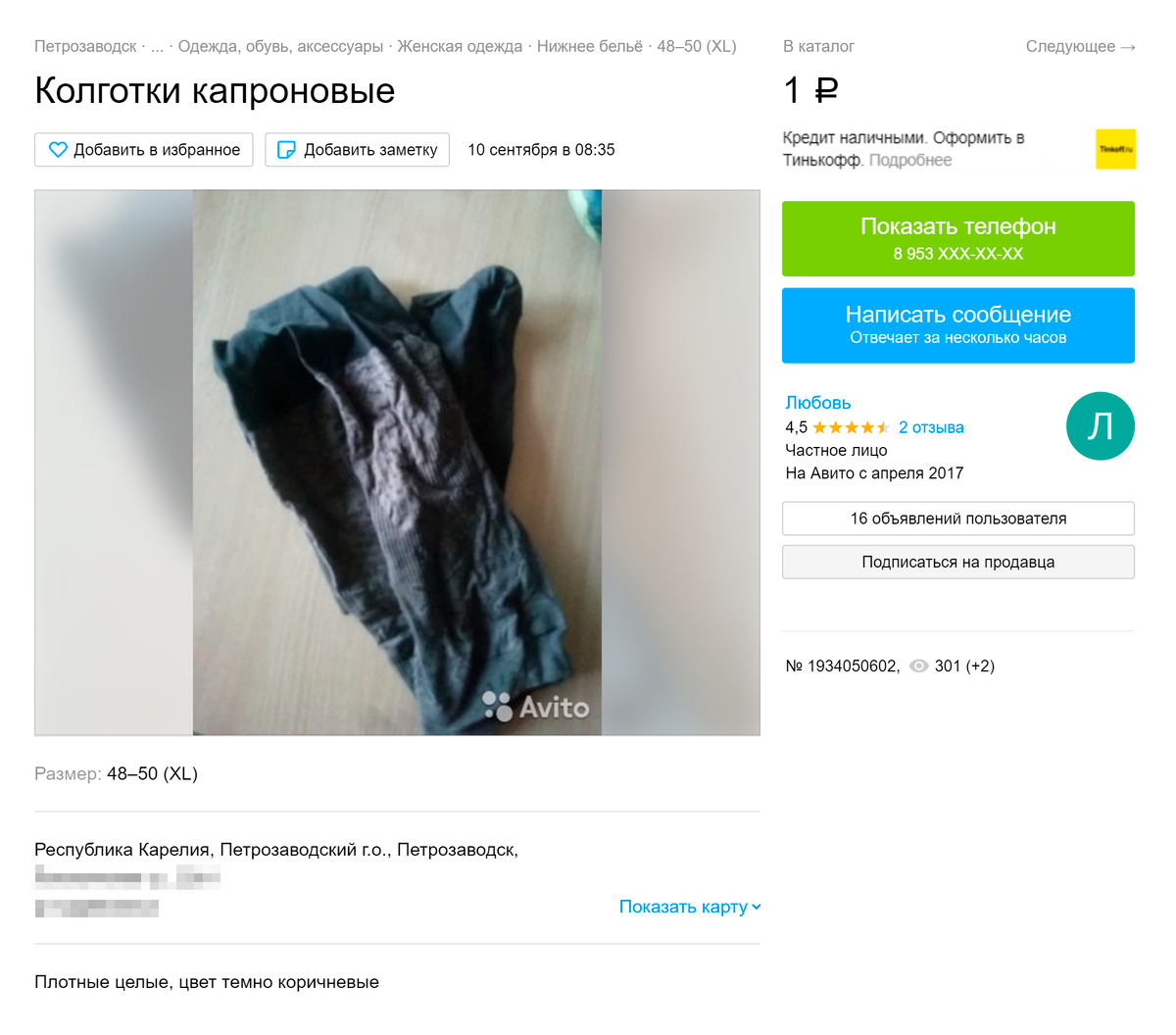
Task: Open Одежда, обувь, аксессуары breadcrumb
Action: 280,46
